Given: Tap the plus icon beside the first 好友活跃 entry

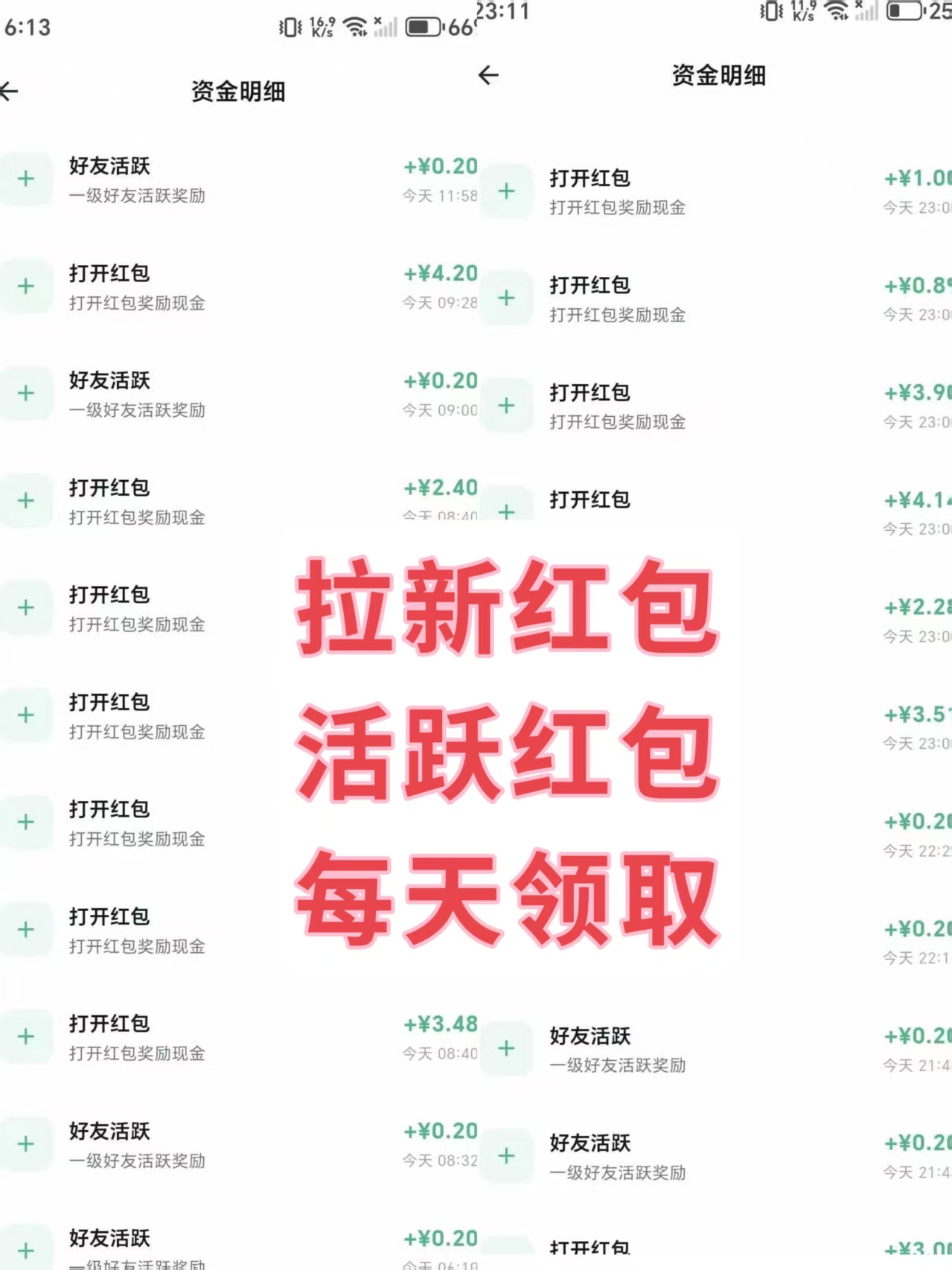Looking at the screenshot, I should pyautogui.click(x=25, y=179).
